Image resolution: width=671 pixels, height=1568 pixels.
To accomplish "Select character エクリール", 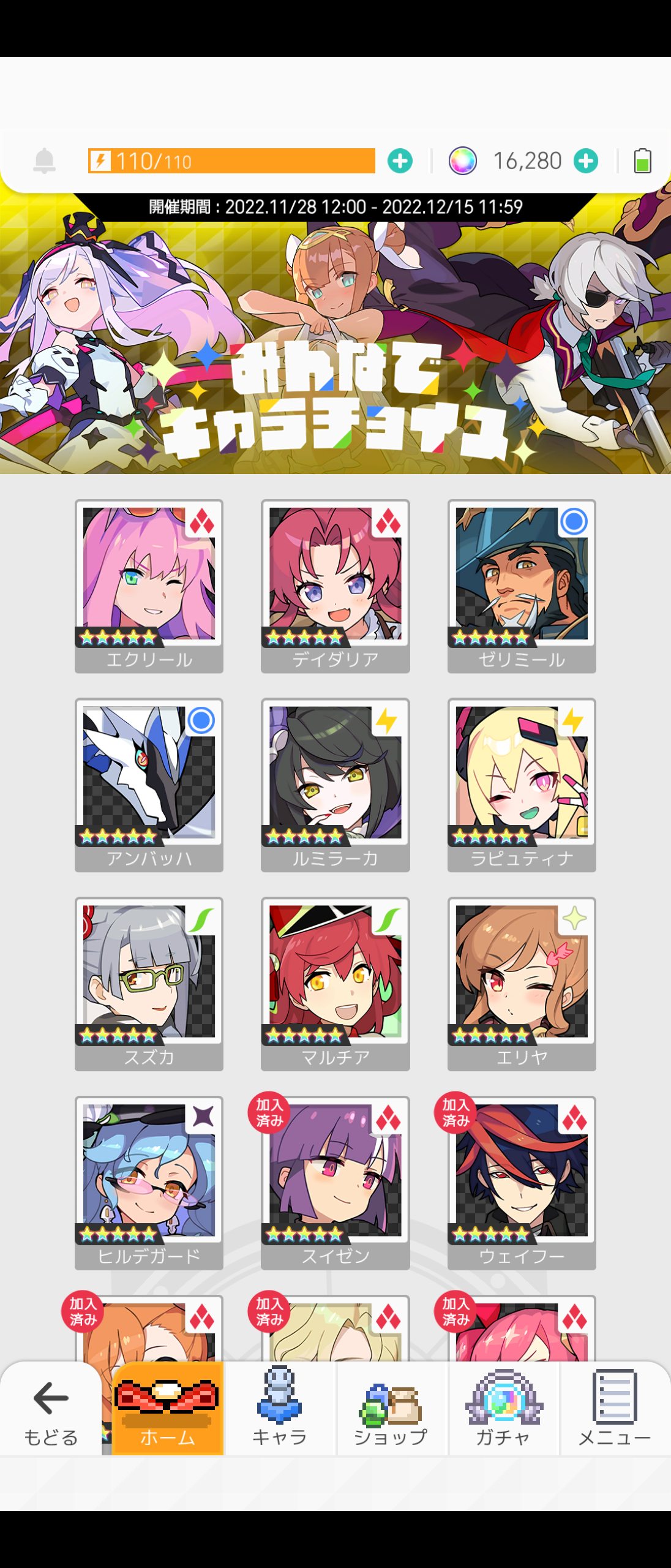I will coord(149,585).
